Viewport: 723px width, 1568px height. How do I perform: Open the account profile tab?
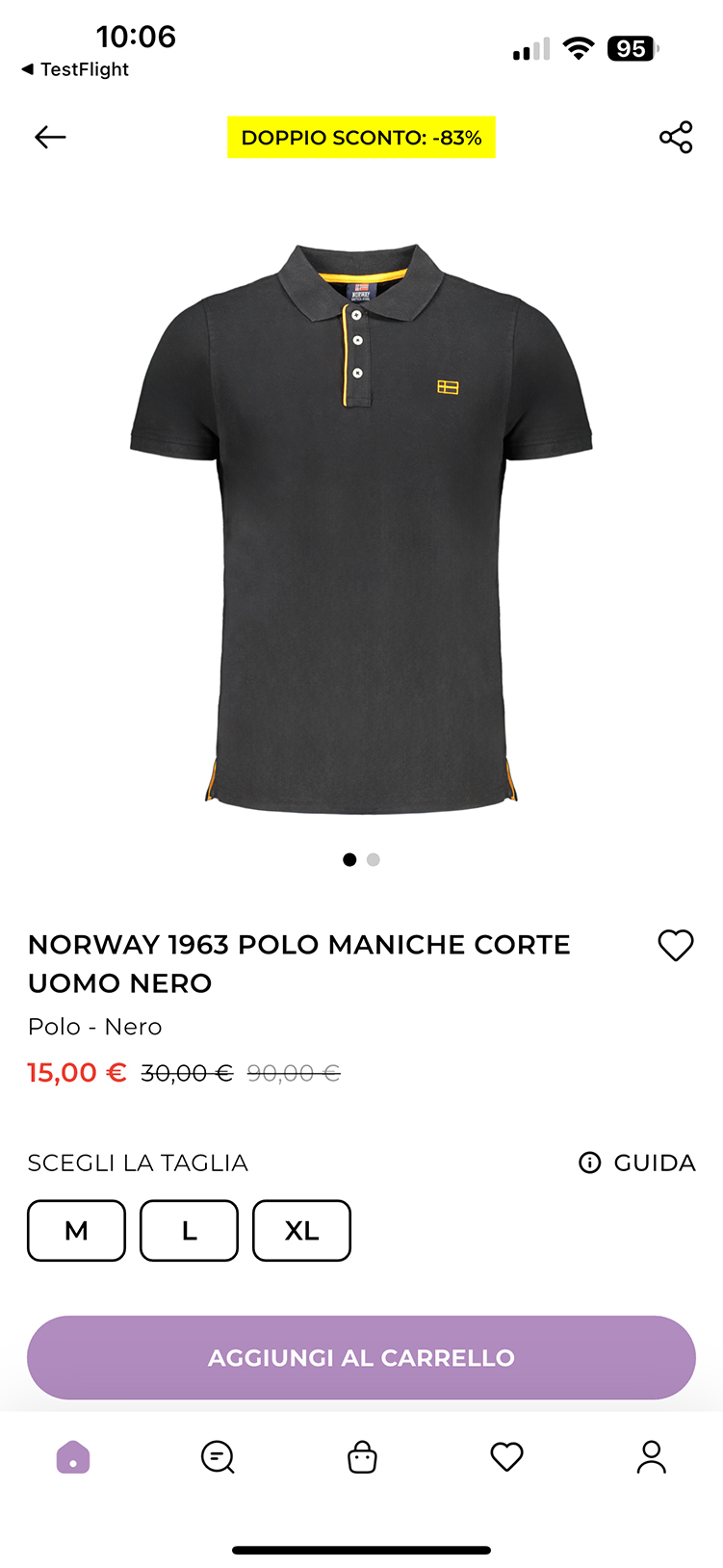(652, 1457)
